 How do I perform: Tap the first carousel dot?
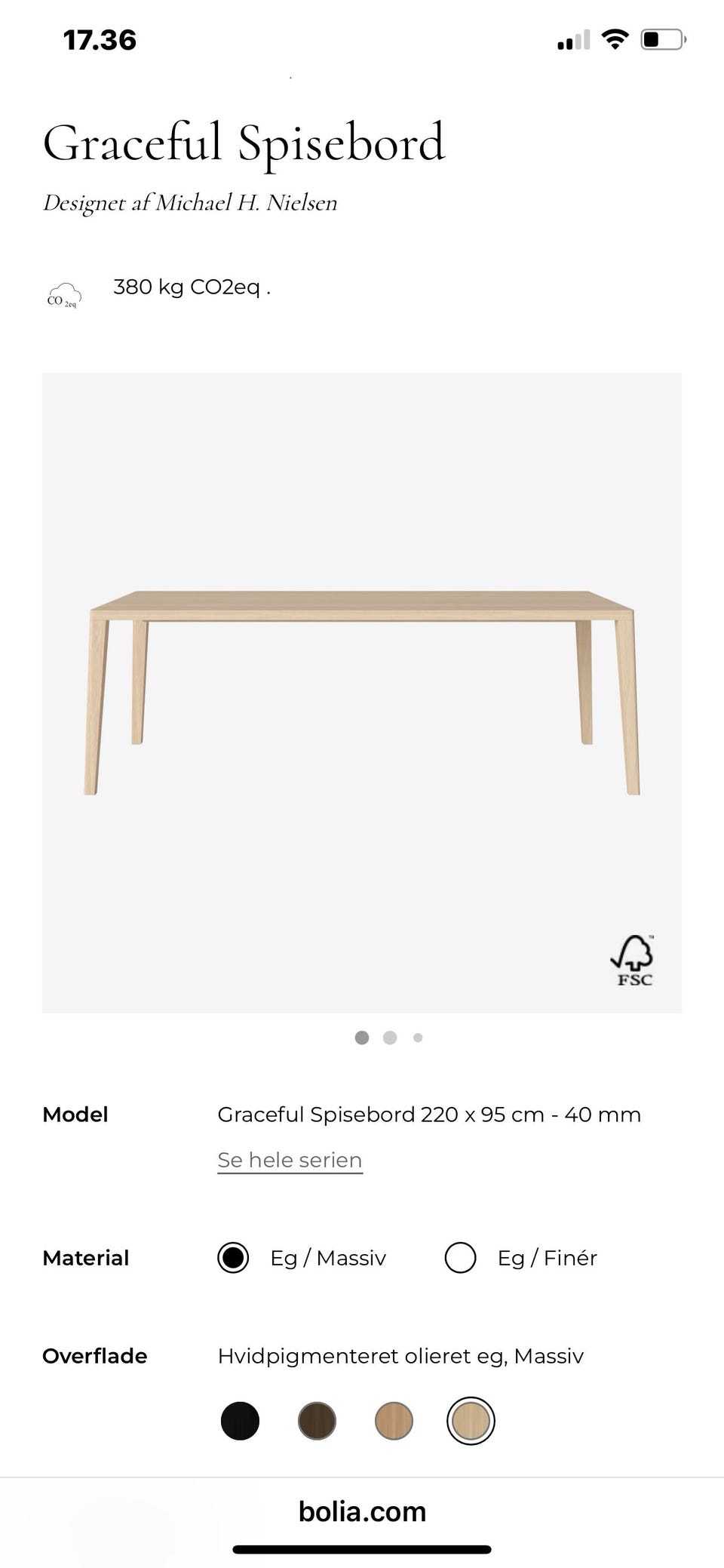363,1038
